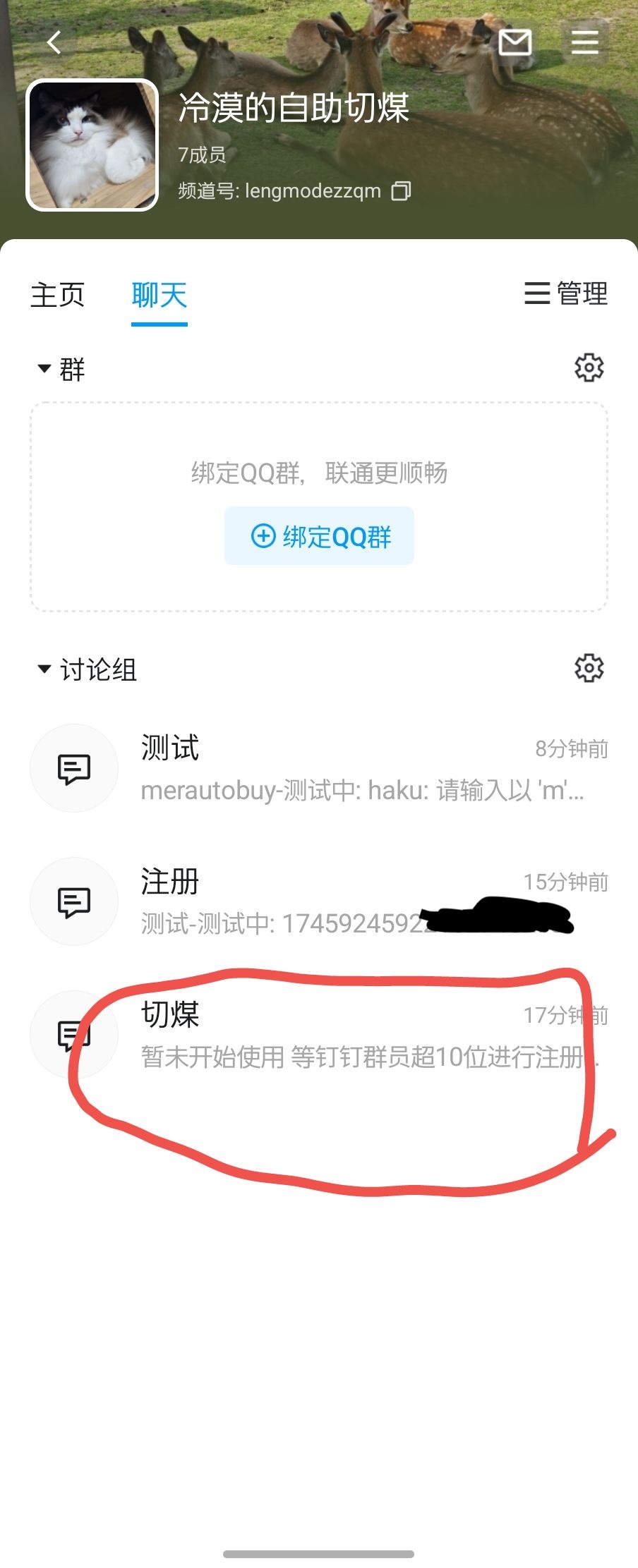Select the 聊天 tab

point(158,295)
